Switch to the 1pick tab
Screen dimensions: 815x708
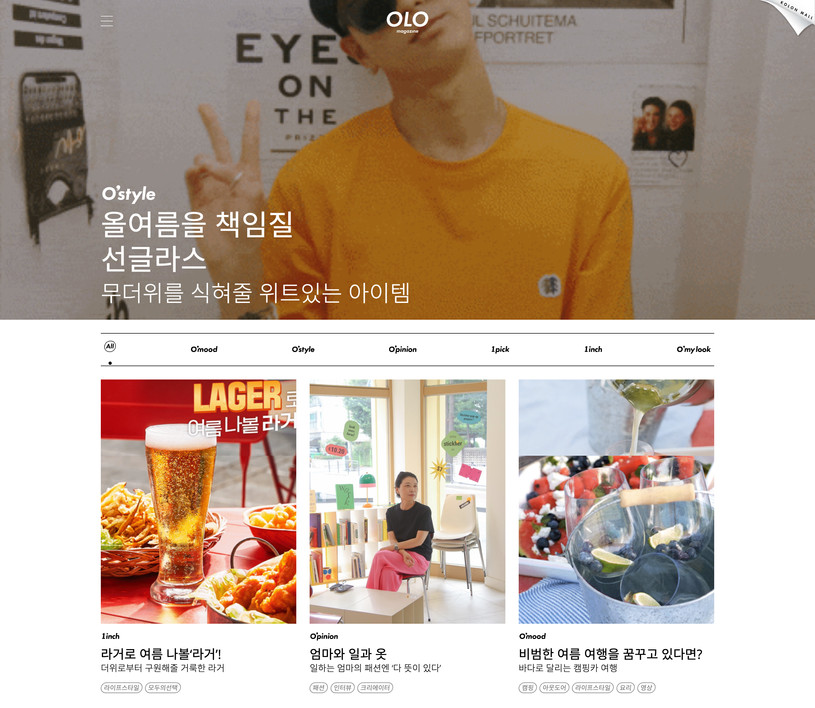[x=500, y=349]
